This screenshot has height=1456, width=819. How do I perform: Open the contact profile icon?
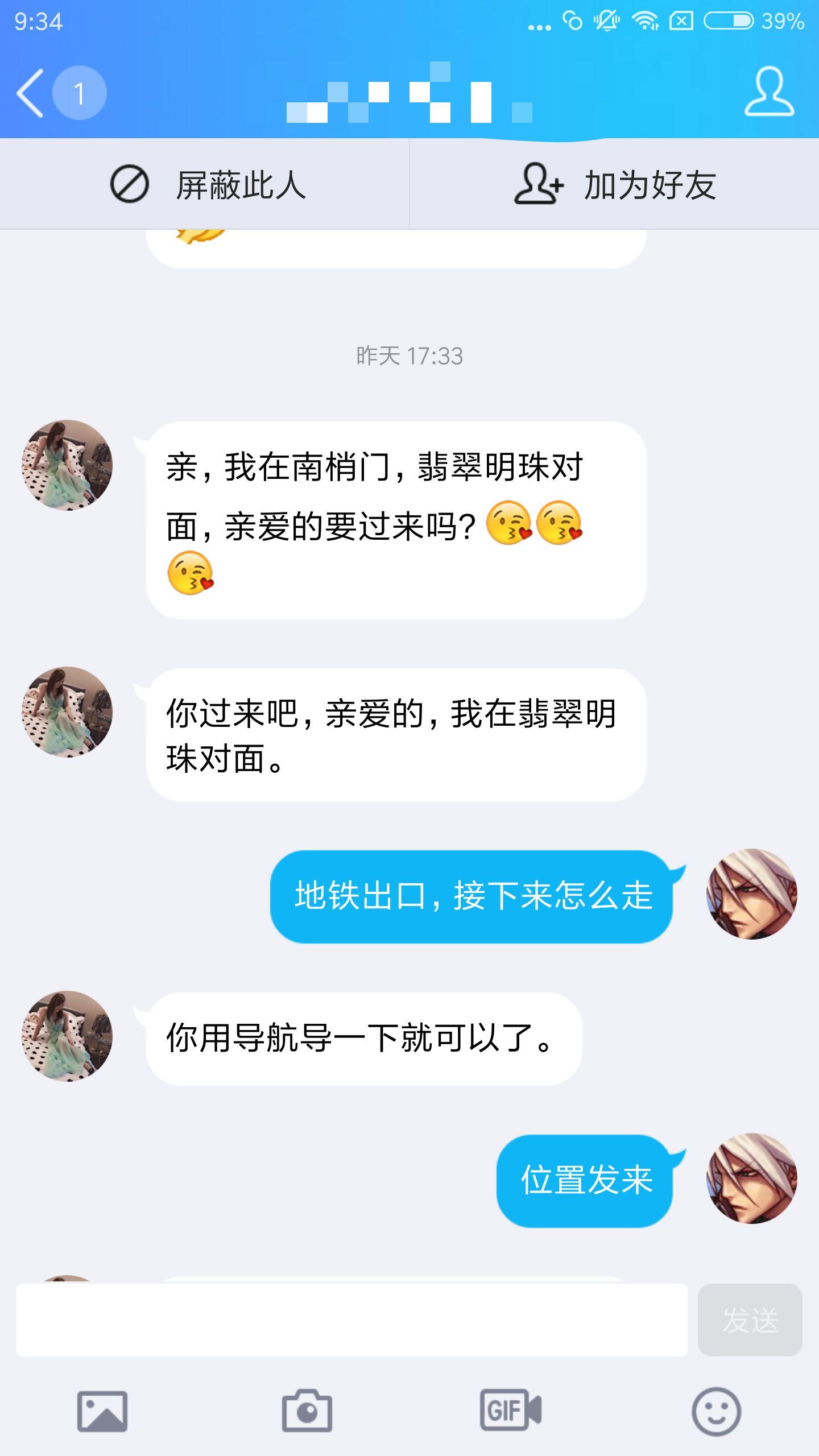click(769, 92)
